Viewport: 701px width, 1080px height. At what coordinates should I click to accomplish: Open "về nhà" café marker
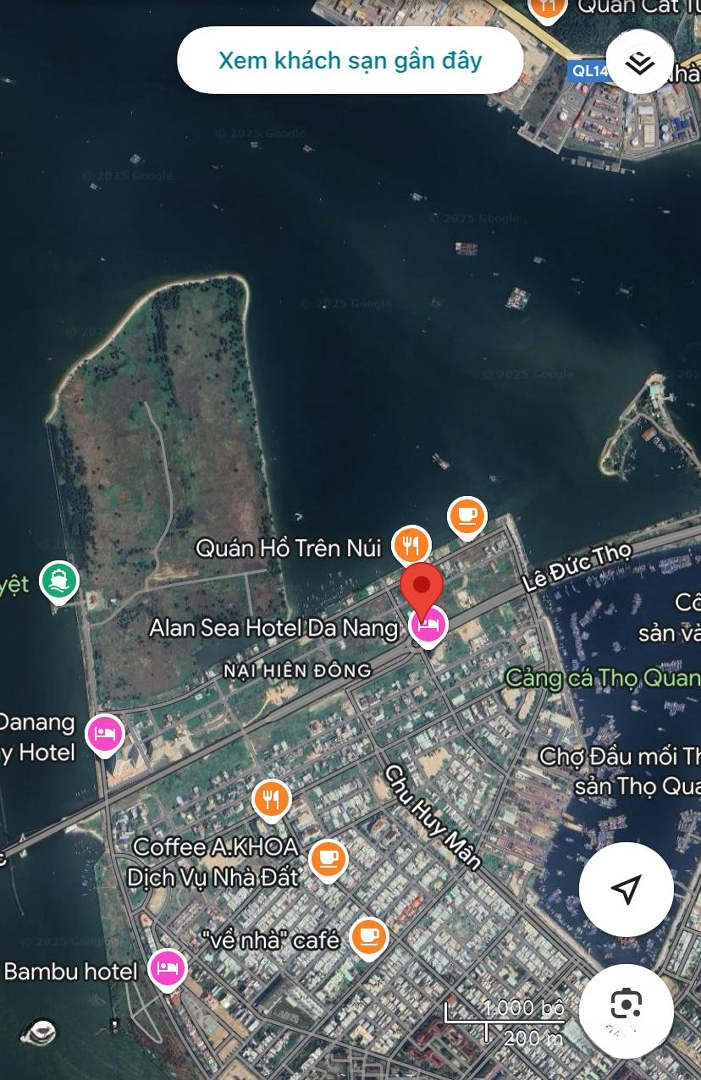369,937
